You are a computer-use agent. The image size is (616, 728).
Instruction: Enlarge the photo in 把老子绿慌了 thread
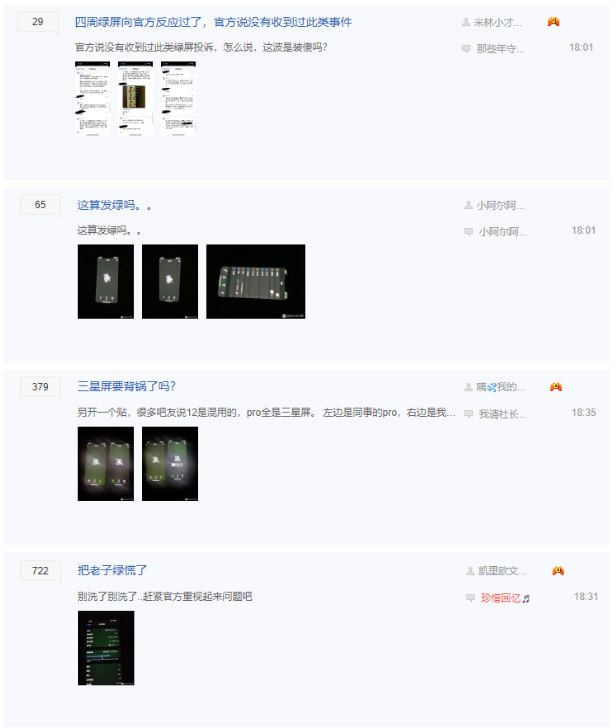[105, 647]
